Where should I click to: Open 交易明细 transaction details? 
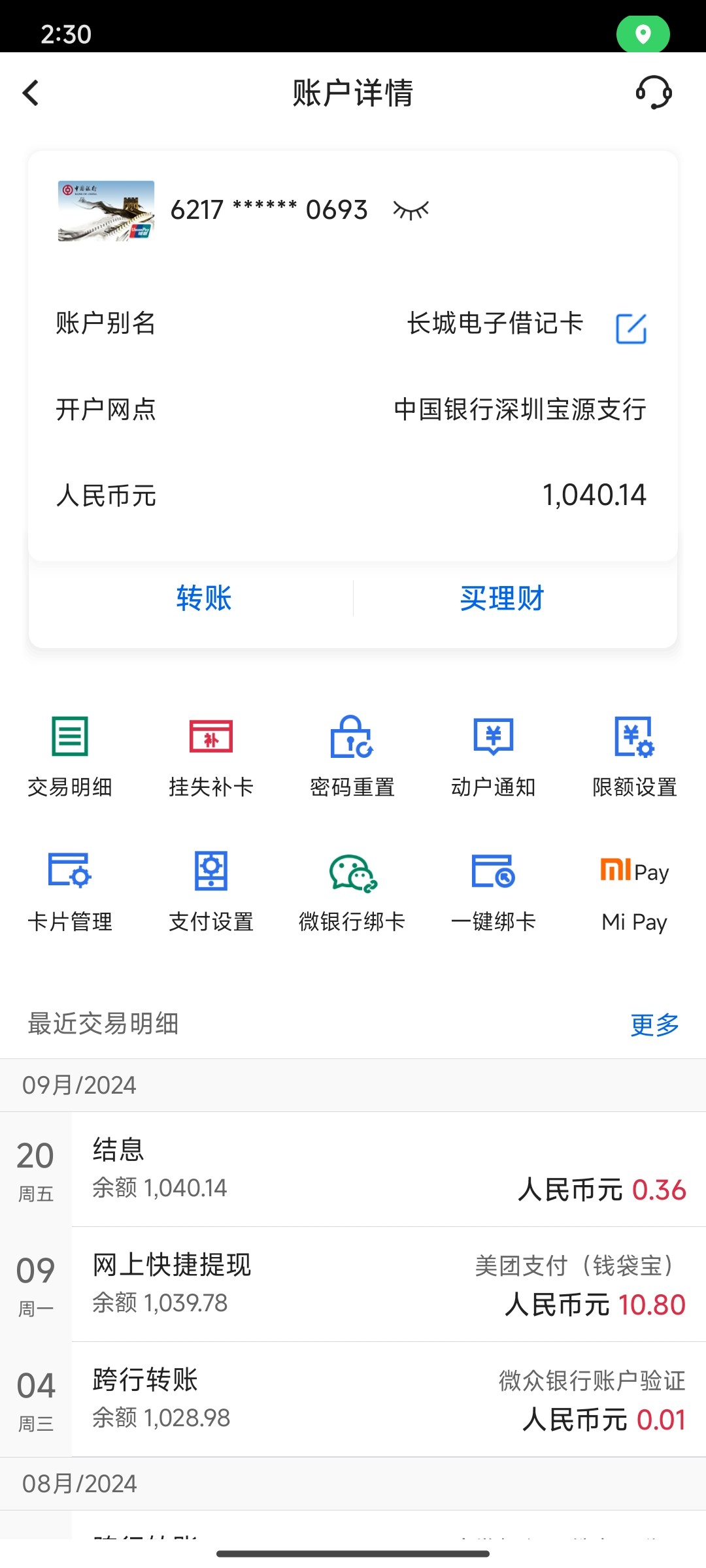click(x=70, y=756)
